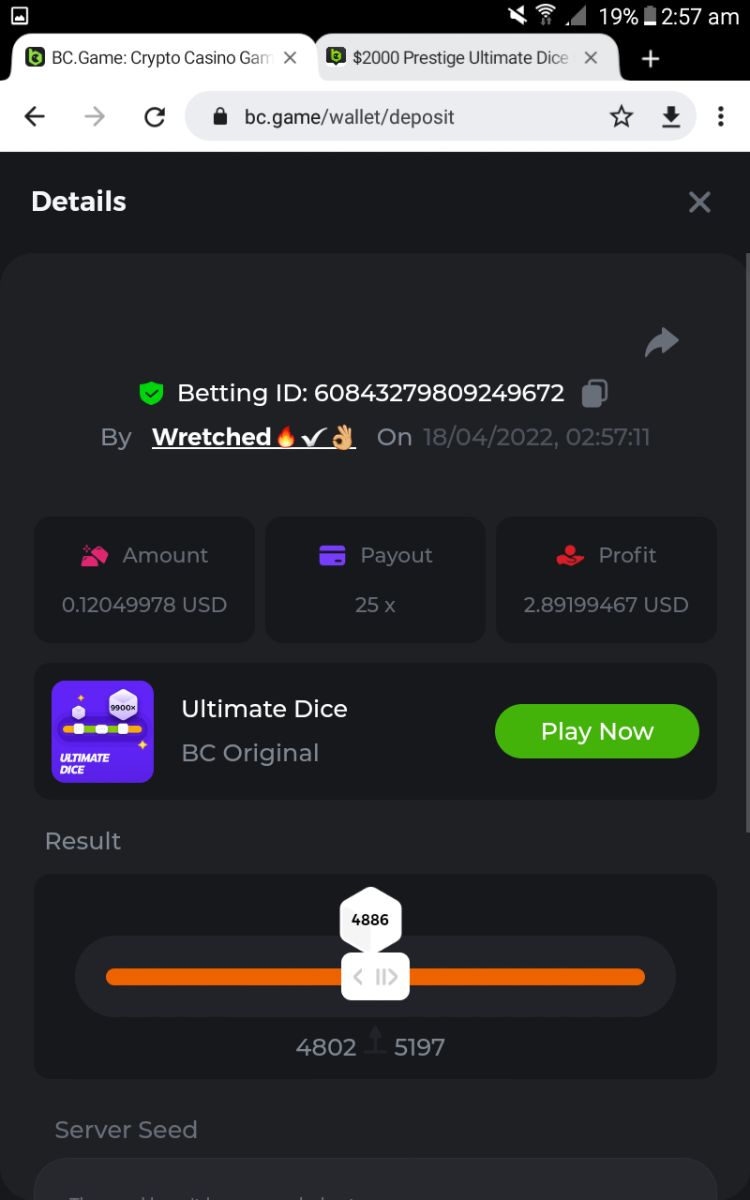750x1200 pixels.
Task: Close the $2000 Prestige Ultimate Dice tab
Action: tap(591, 58)
